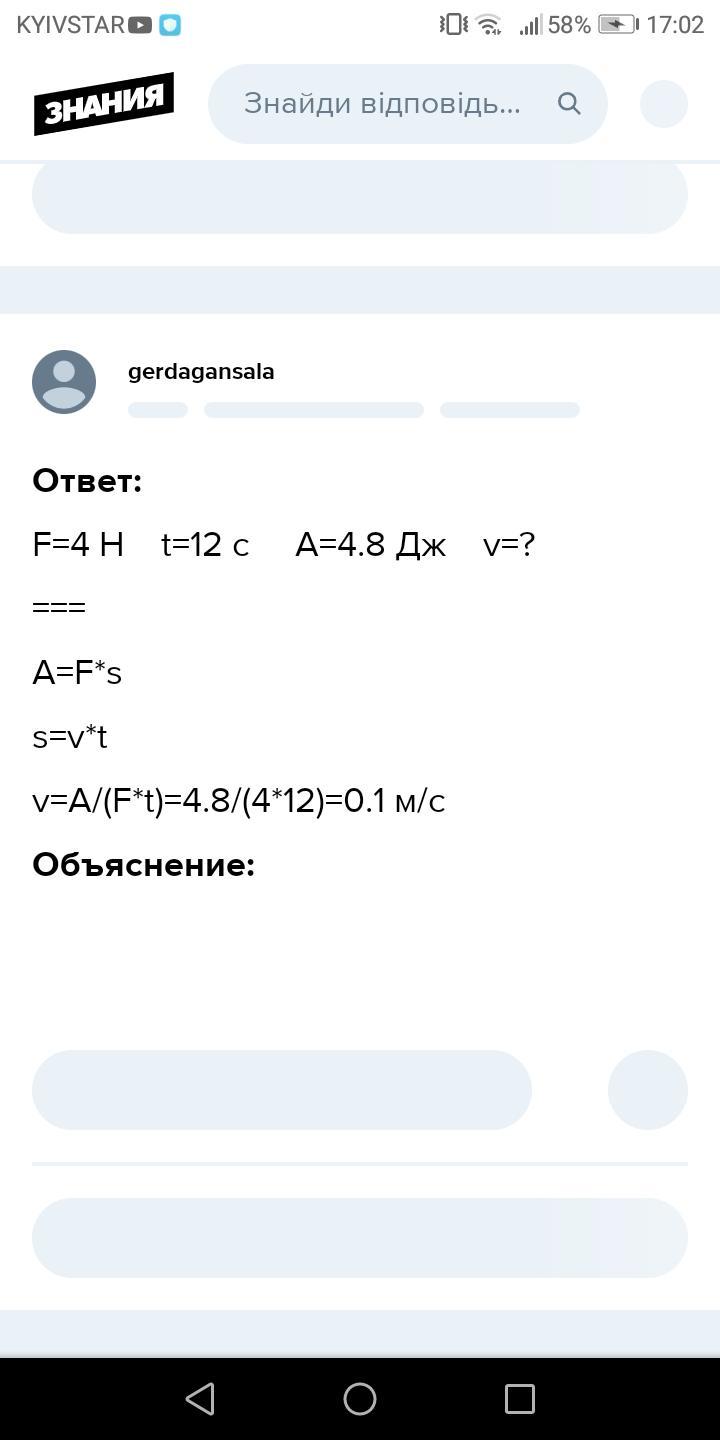Screen dimensions: 720x1440
Task: Open gerdagansala username link
Action: (201, 372)
